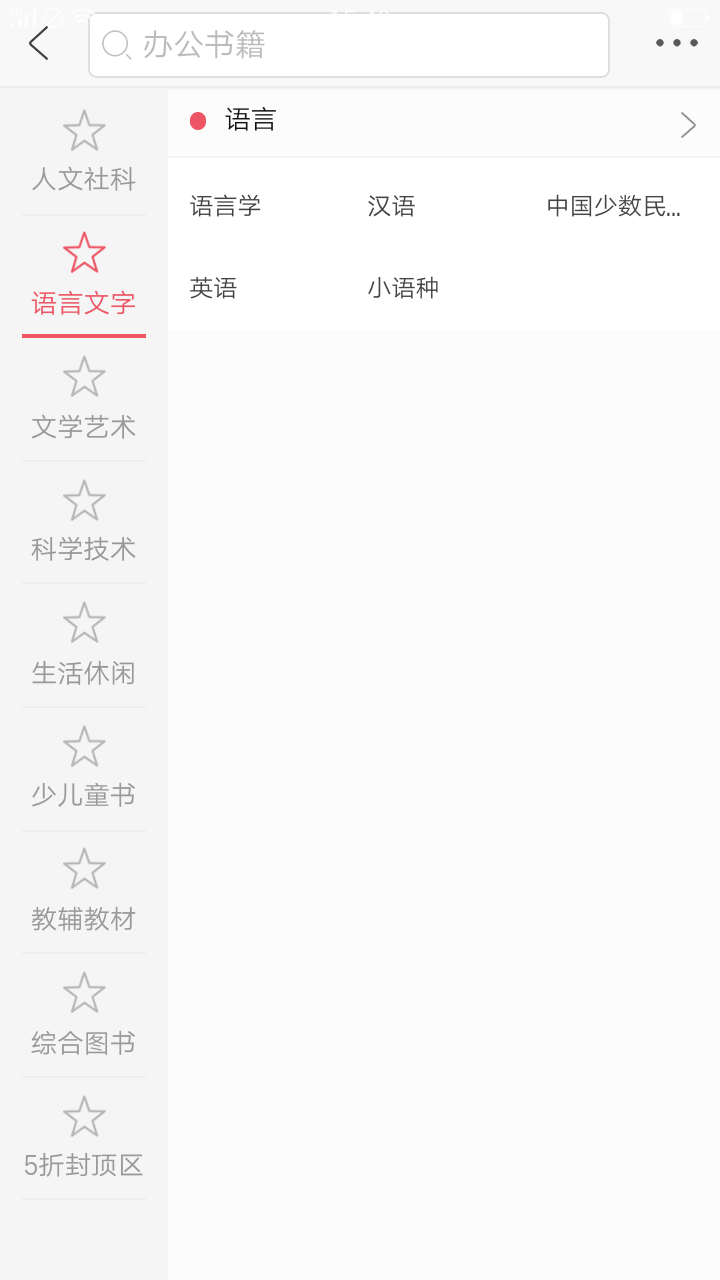Tap the star icon above 教辅教材
The image size is (720, 1280).
point(83,869)
